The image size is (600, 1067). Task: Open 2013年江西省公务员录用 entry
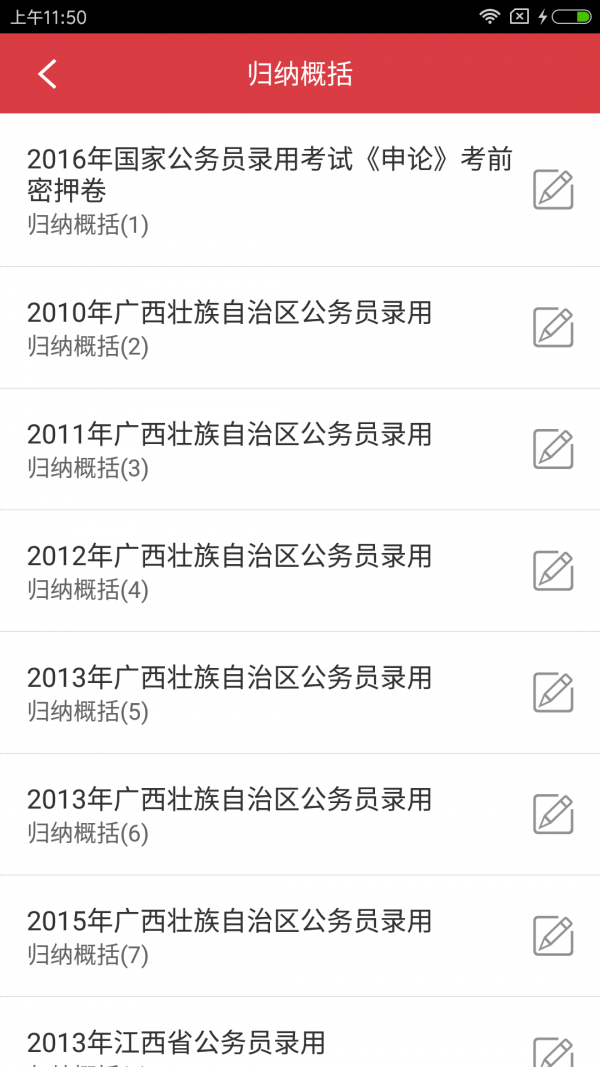177,1043
